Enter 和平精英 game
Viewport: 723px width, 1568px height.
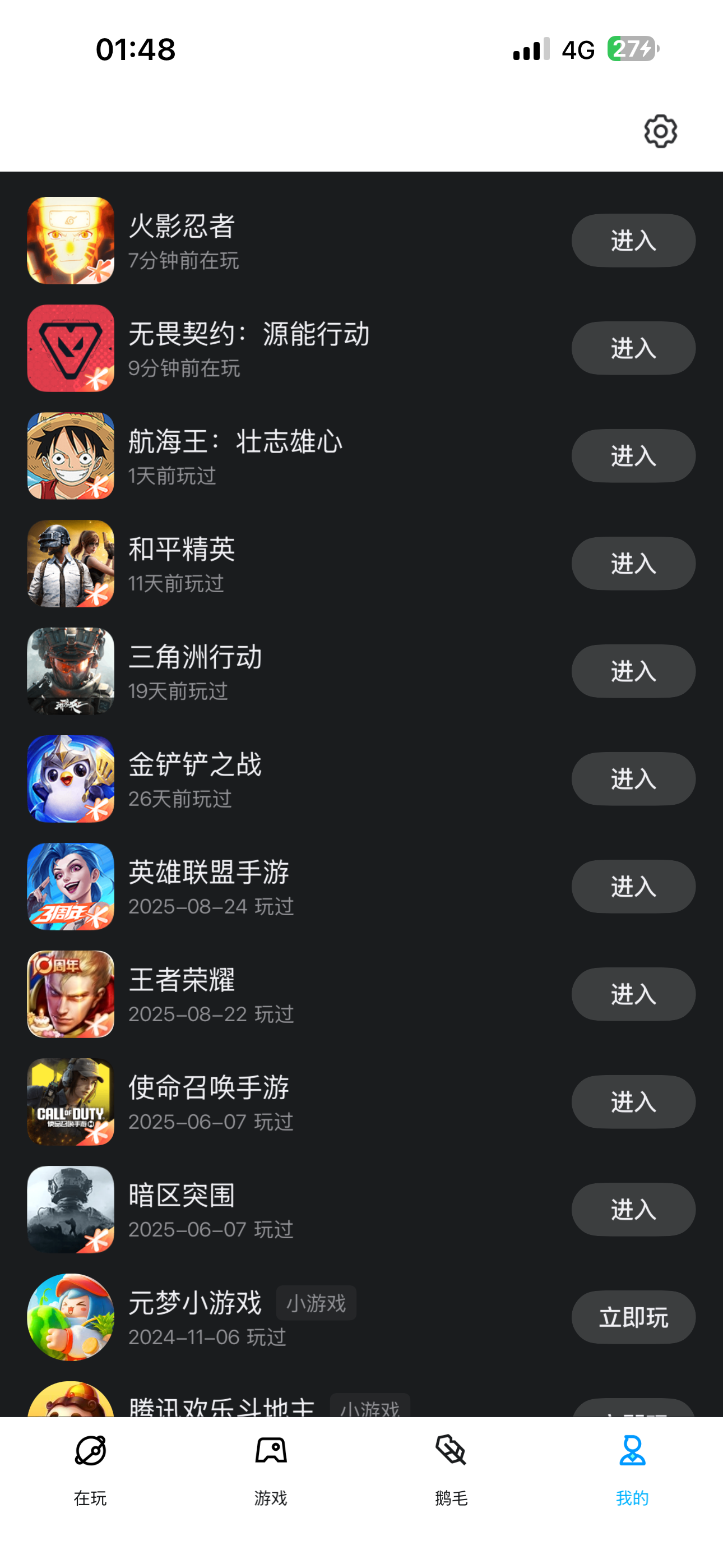(633, 564)
